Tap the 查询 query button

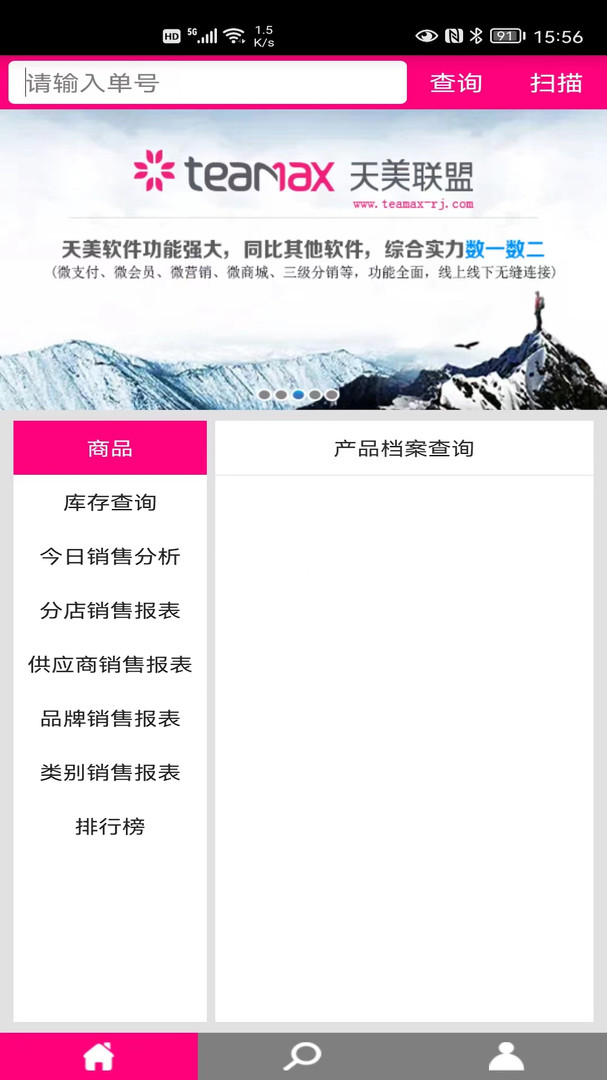click(x=456, y=83)
